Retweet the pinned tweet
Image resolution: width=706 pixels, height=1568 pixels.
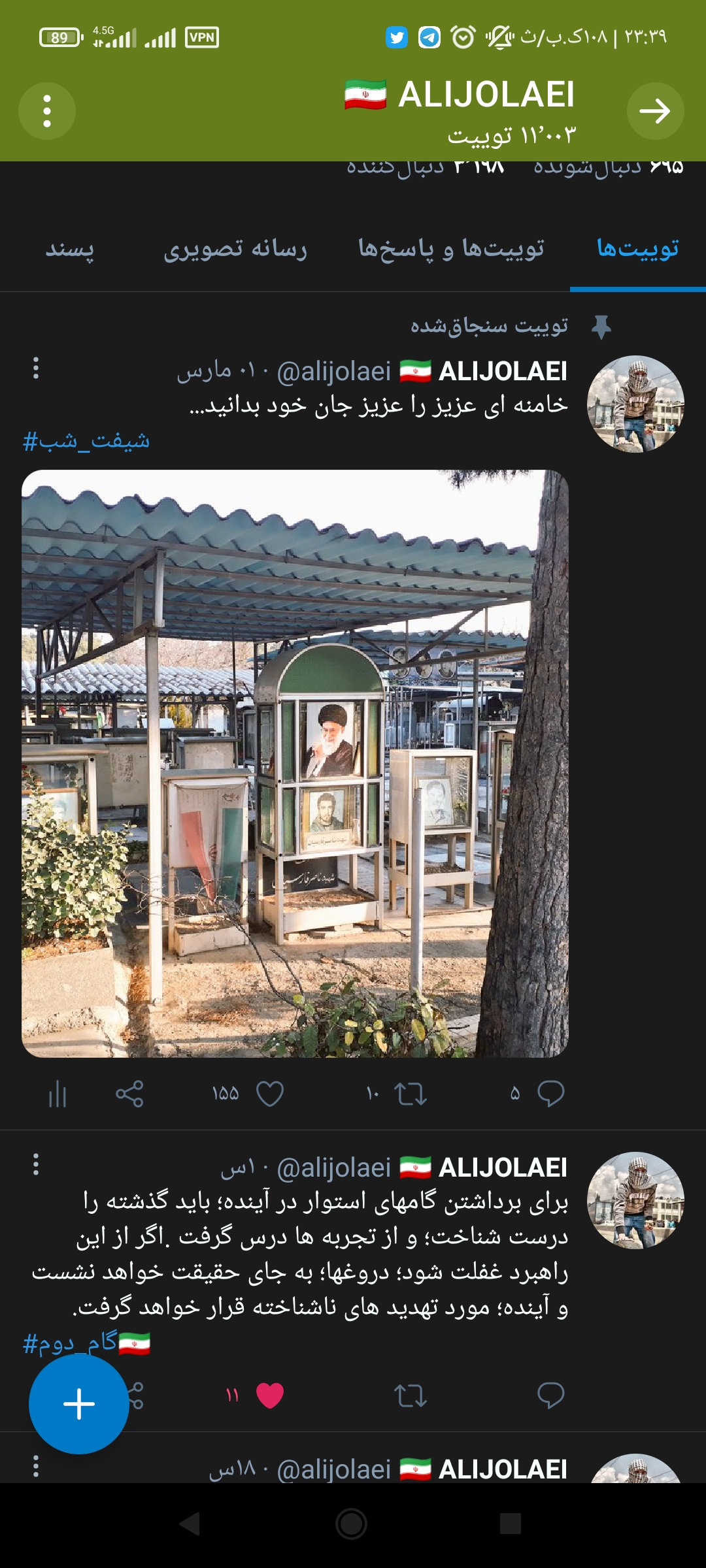411,1093
